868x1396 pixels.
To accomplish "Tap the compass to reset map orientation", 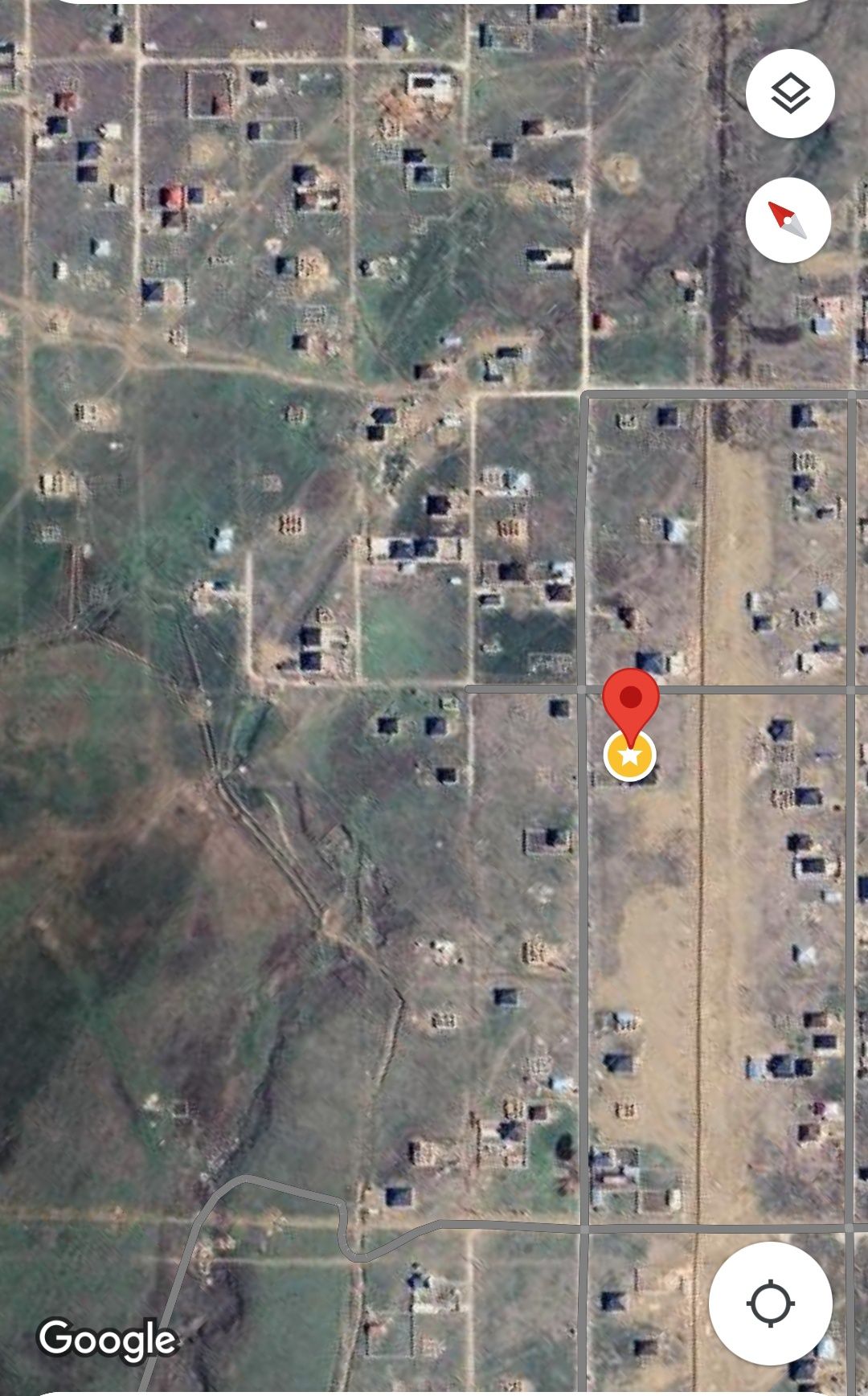I will click(788, 219).
